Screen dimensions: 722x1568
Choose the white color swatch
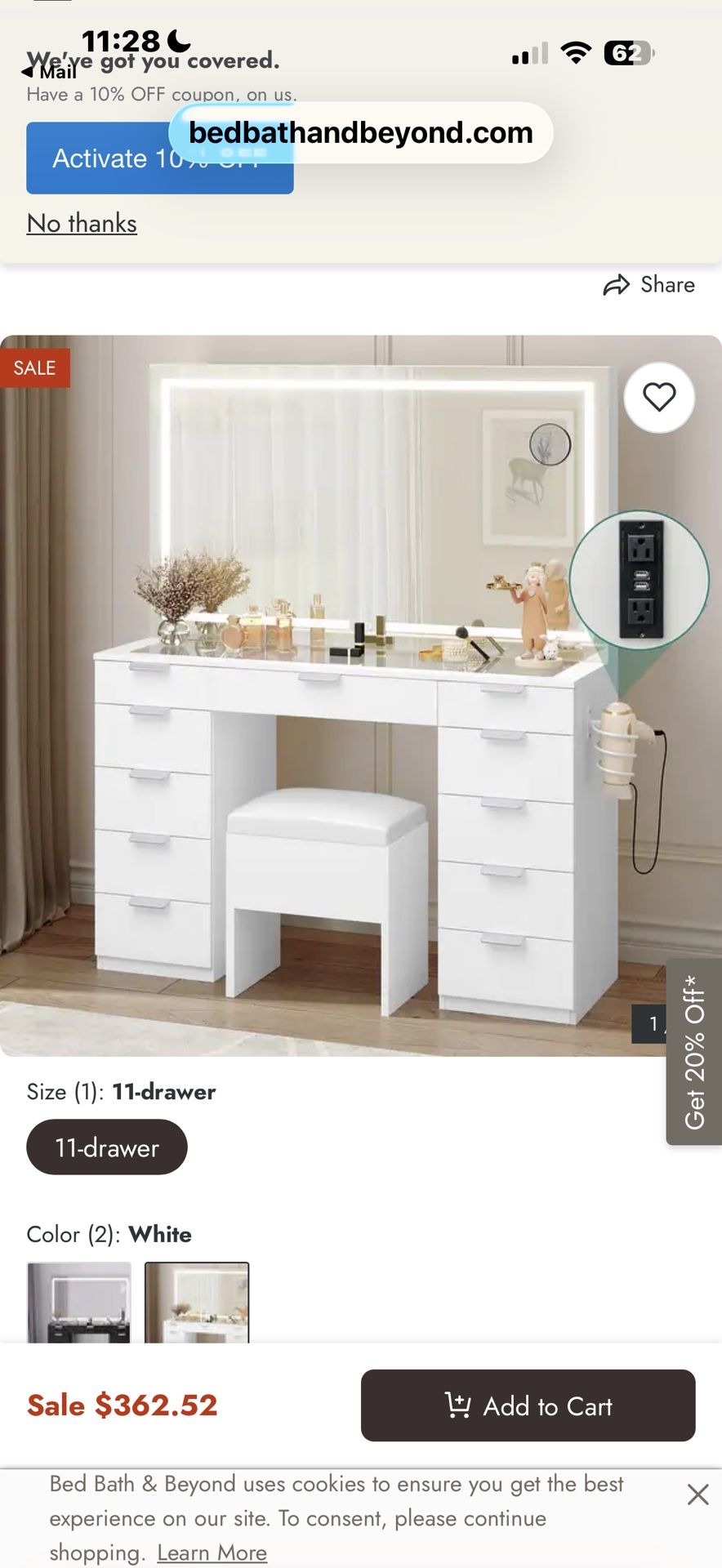tap(197, 1303)
